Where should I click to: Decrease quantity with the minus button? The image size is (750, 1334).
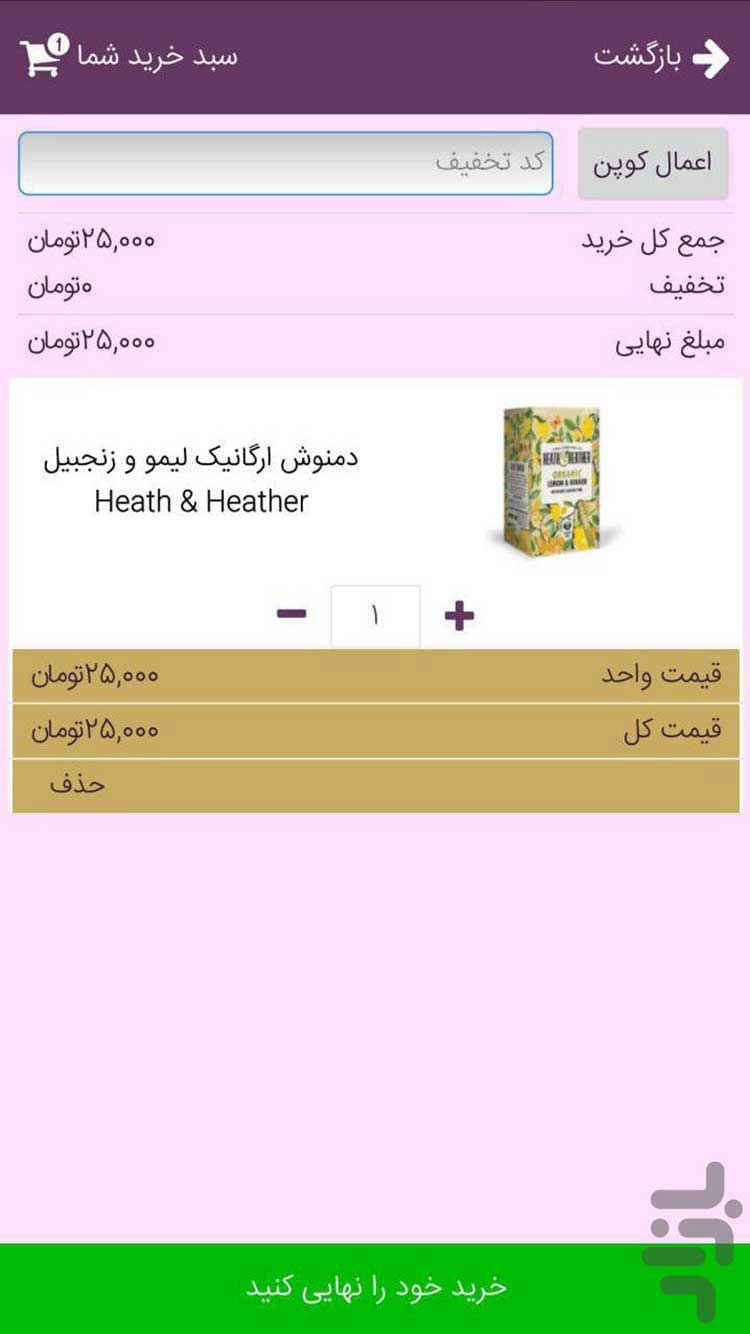291,614
